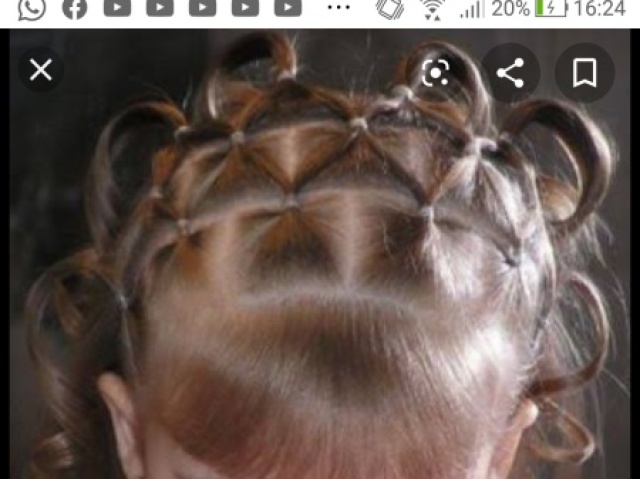The width and height of the screenshot is (640, 479).
Task: Search this image with Lens
Action: [x=436, y=72]
